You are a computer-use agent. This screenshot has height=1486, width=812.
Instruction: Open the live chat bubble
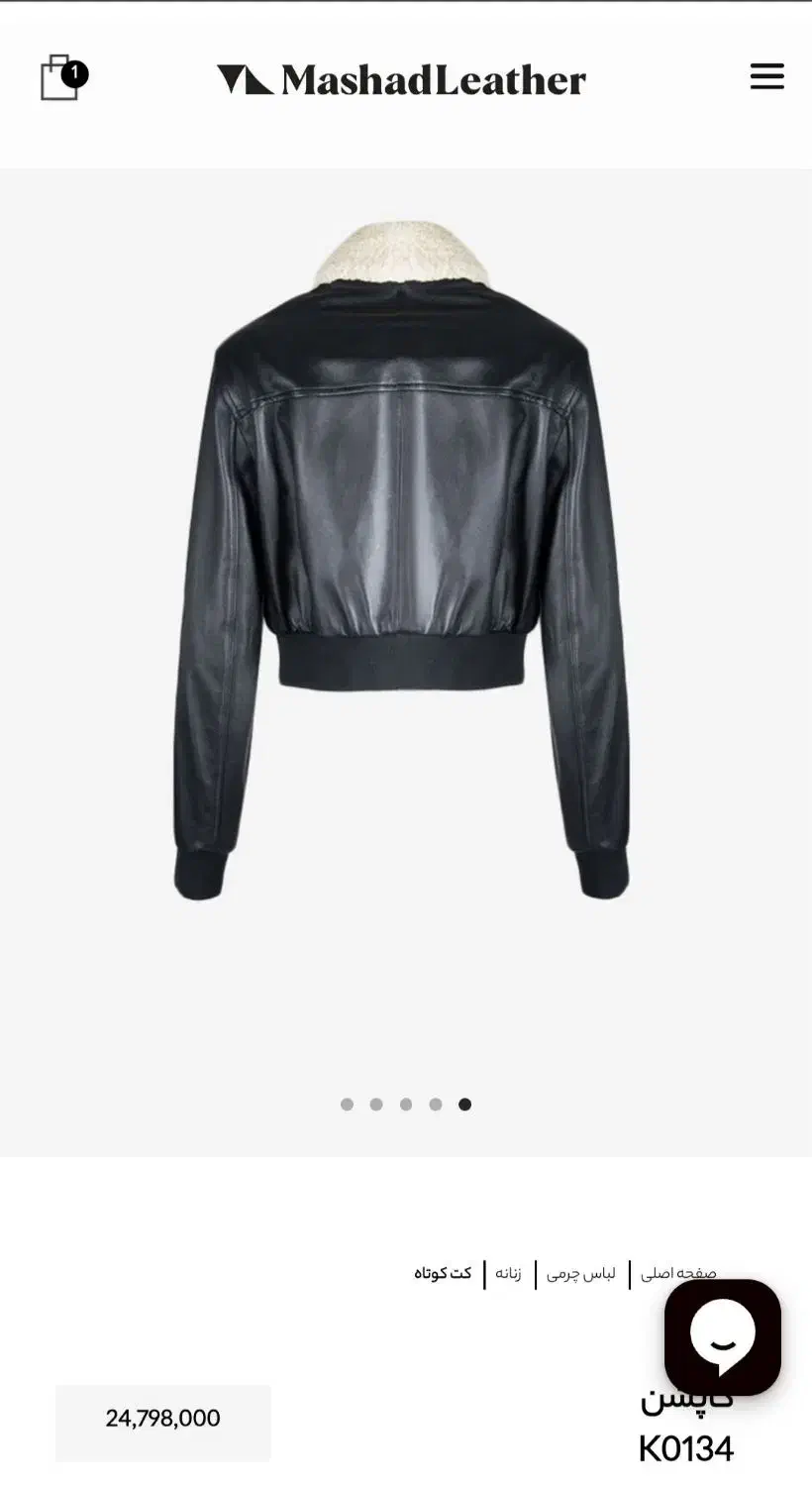click(x=723, y=1336)
